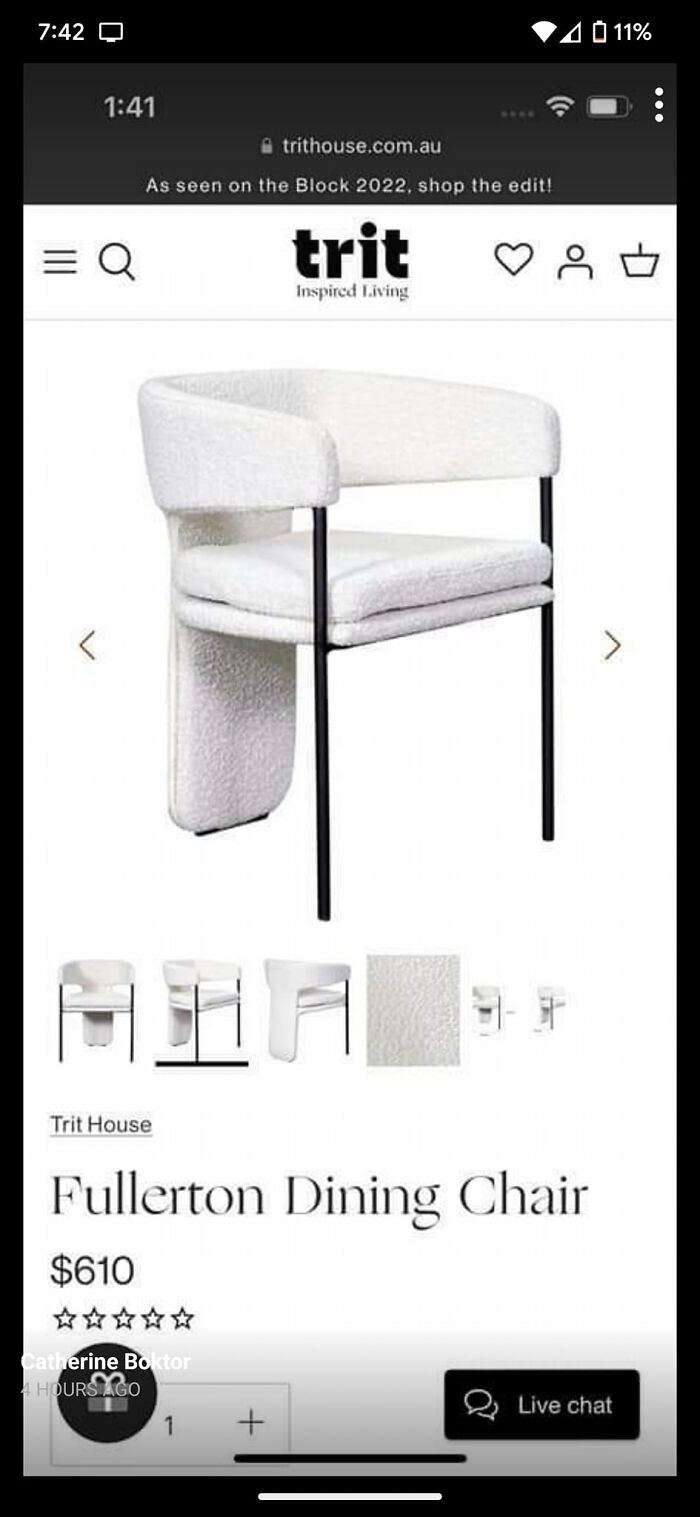Start a Live chat
Image resolution: width=700 pixels, height=1517 pixels.
542,1404
